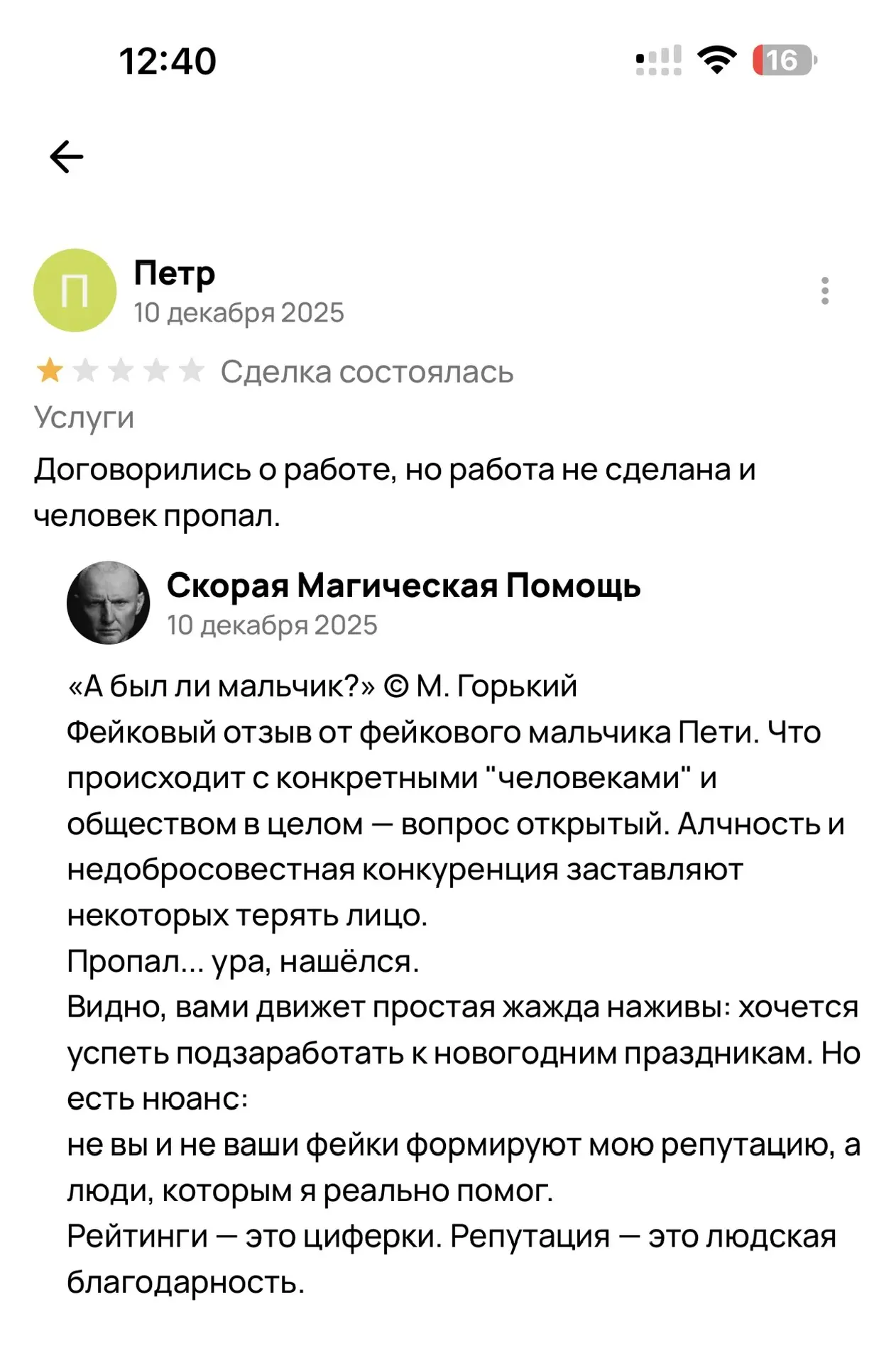Image resolution: width=896 pixels, height=1363 pixels.
Task: Go back using the arrow icon
Action: coord(67,157)
